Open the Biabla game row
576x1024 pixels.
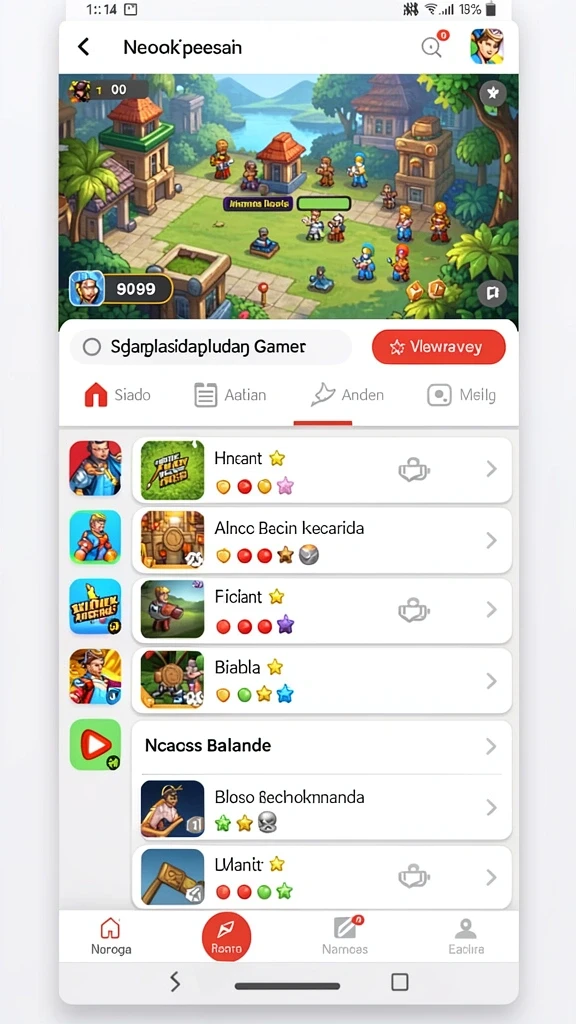pos(322,680)
